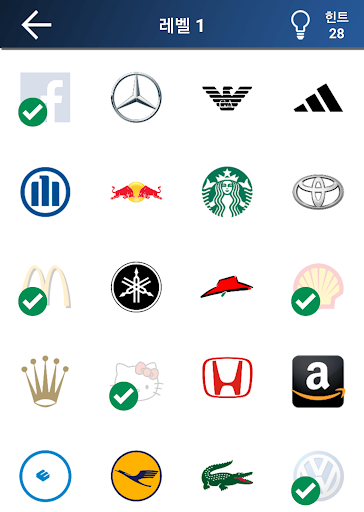Choose the black tile with letter a
Screen dimensions: 364x512
[318, 381]
